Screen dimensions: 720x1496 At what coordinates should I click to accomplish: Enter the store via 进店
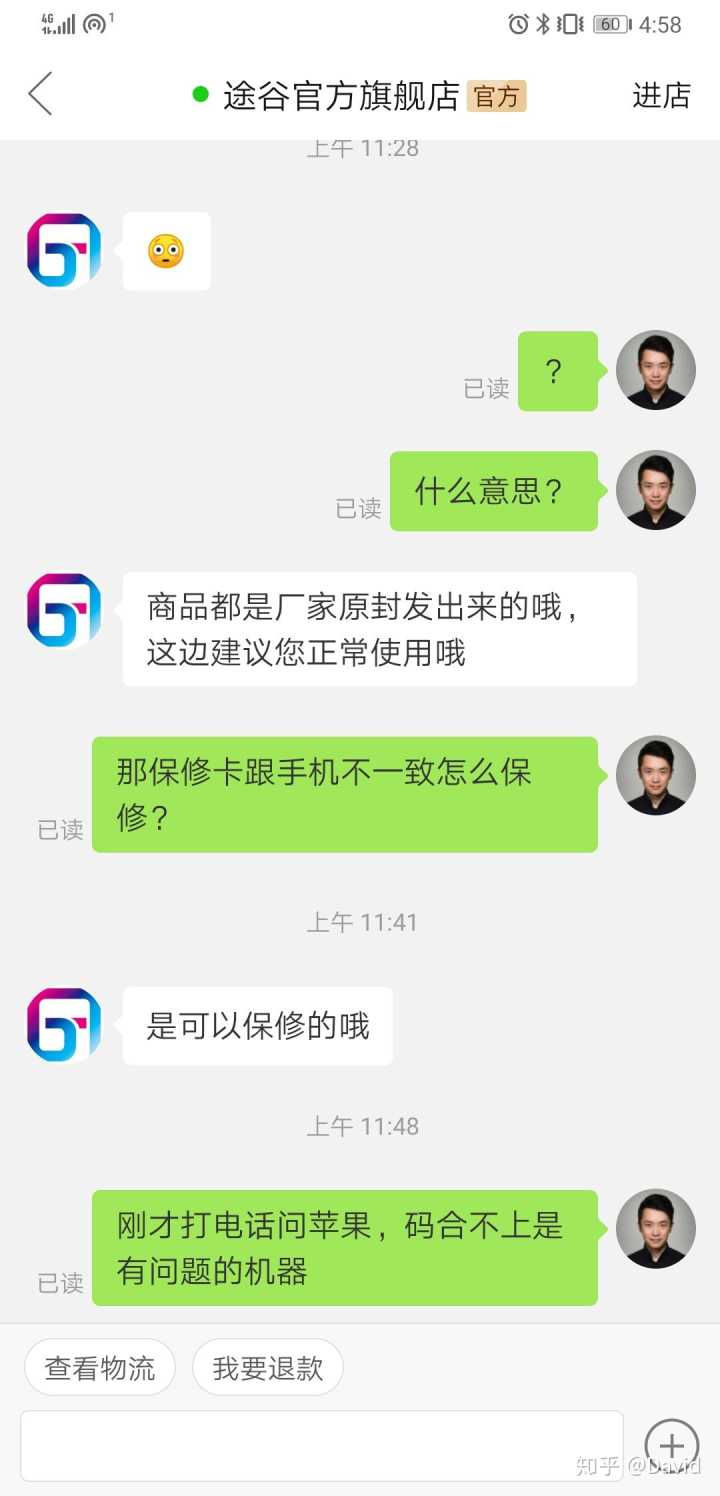[661, 95]
